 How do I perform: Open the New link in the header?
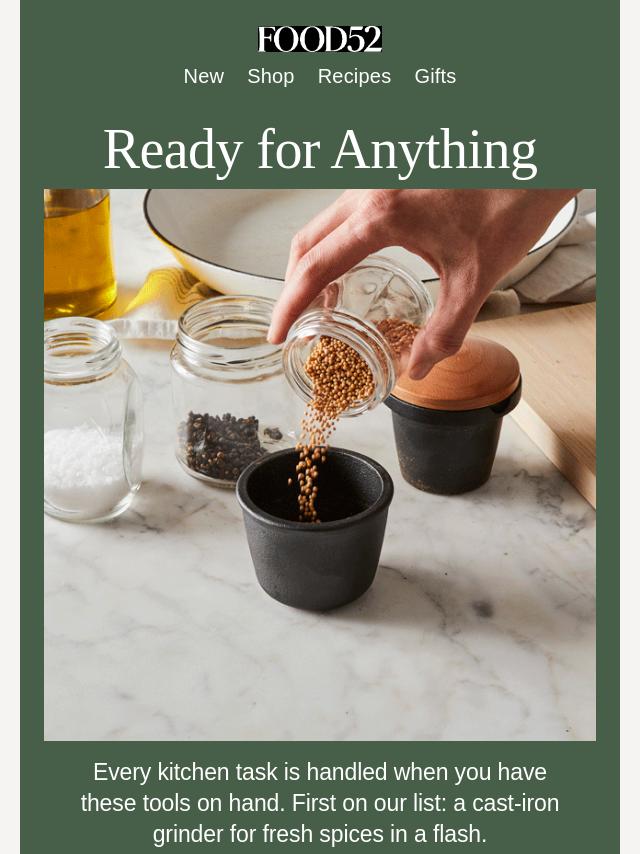point(203,77)
